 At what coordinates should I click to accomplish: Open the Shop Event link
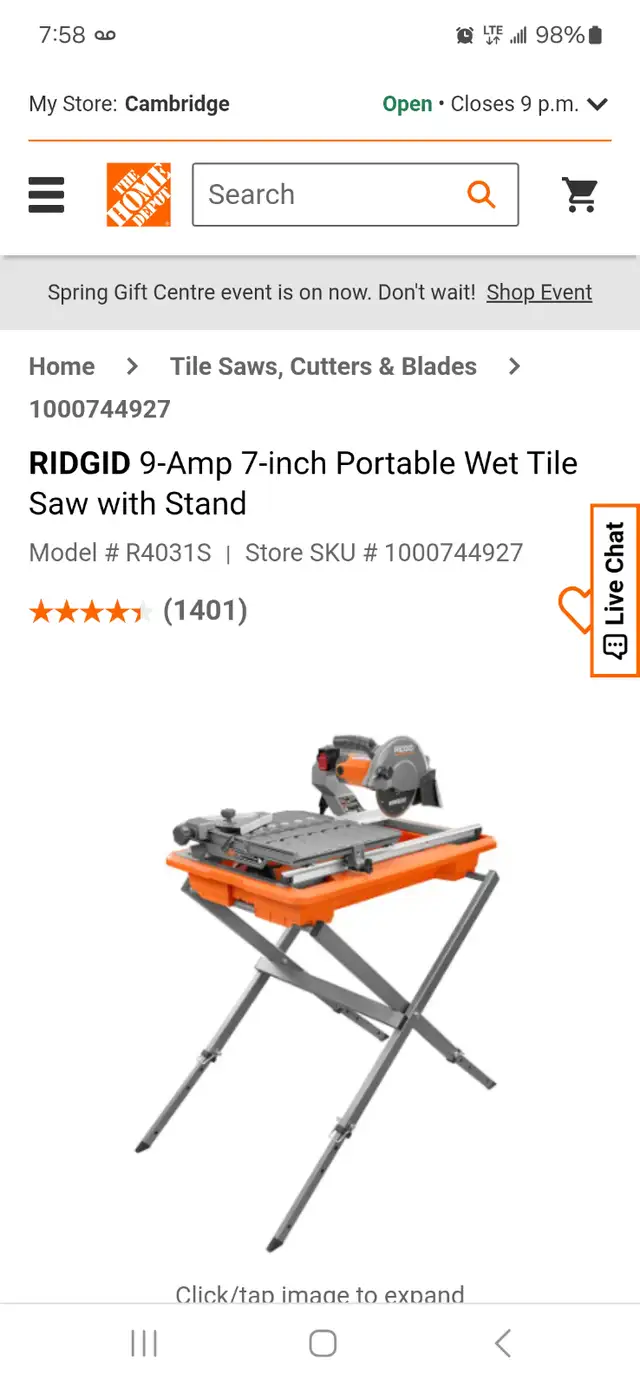[x=539, y=292]
